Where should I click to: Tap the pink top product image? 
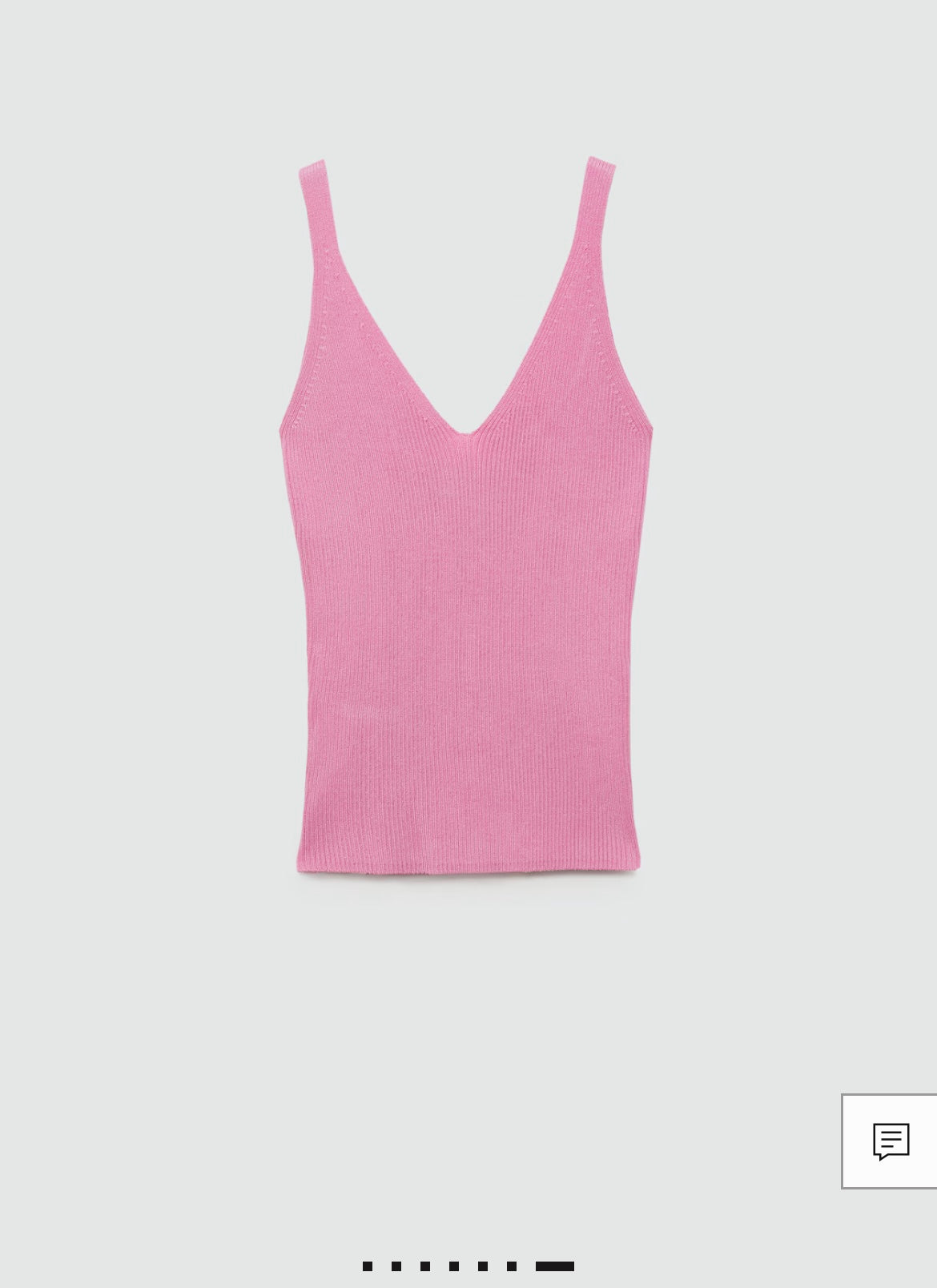(468, 561)
